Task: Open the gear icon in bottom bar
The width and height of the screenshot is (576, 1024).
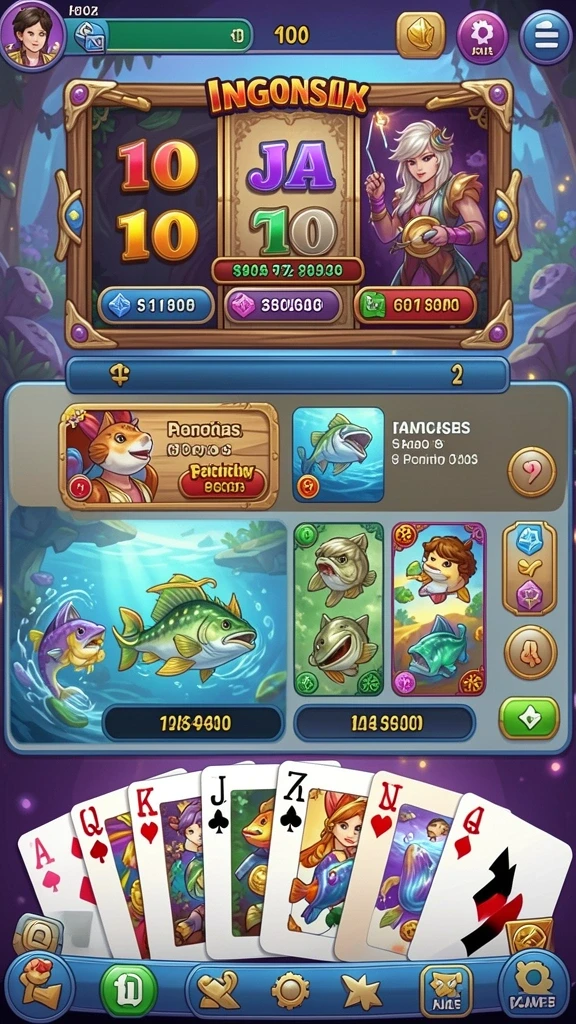Action: [290, 991]
